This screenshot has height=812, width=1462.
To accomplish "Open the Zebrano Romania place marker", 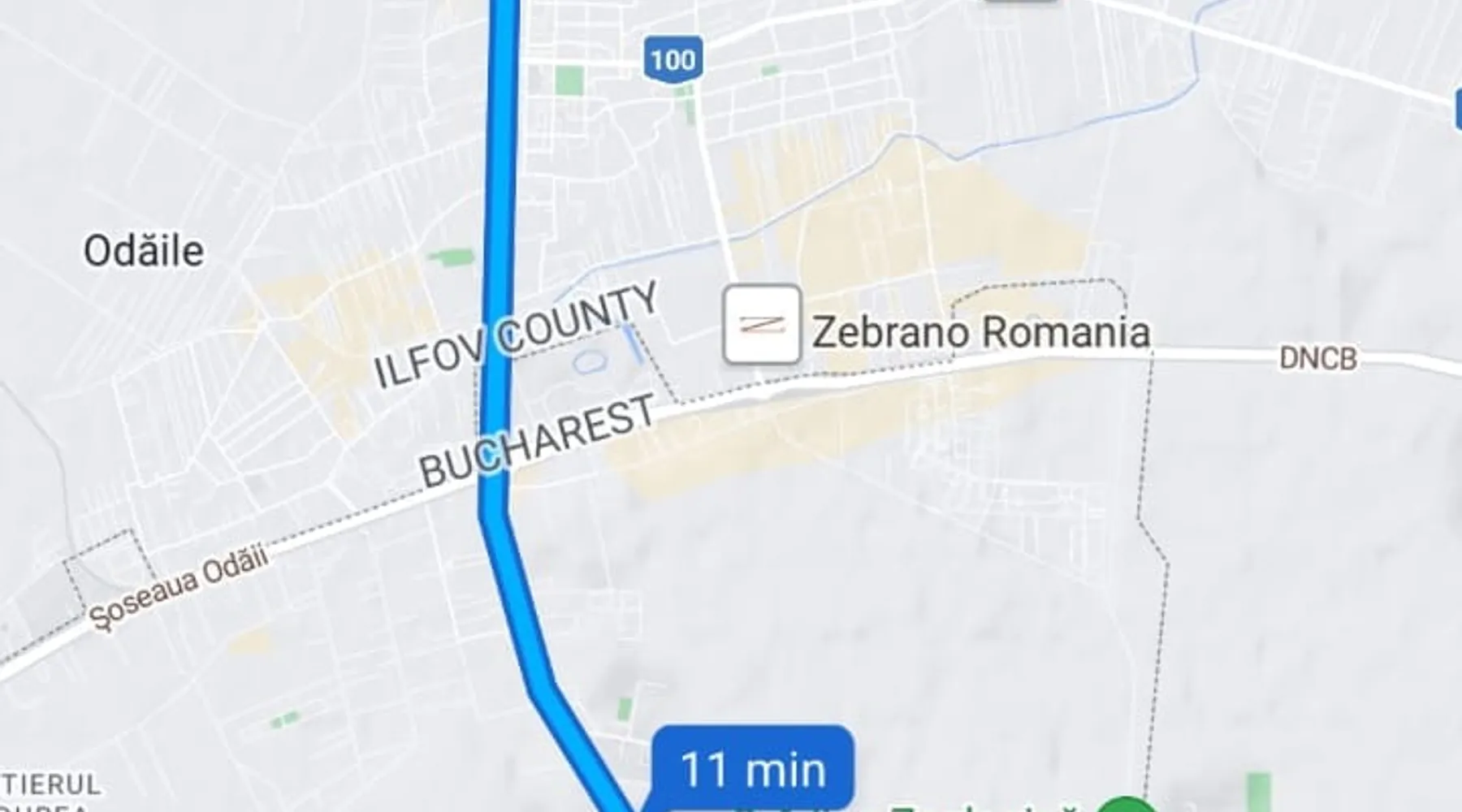I will tap(761, 325).
